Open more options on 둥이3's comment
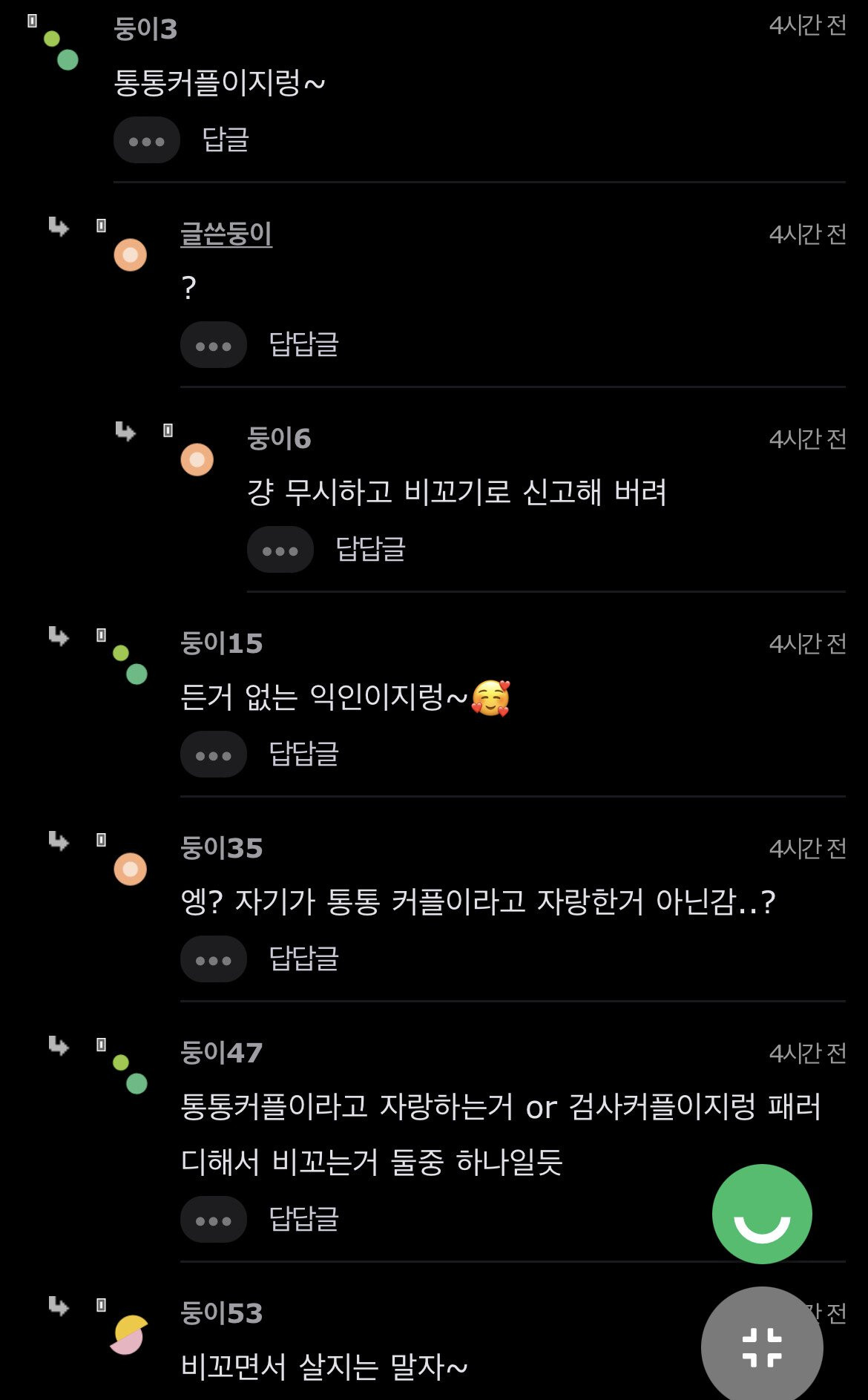The image size is (868, 1400). [x=146, y=140]
